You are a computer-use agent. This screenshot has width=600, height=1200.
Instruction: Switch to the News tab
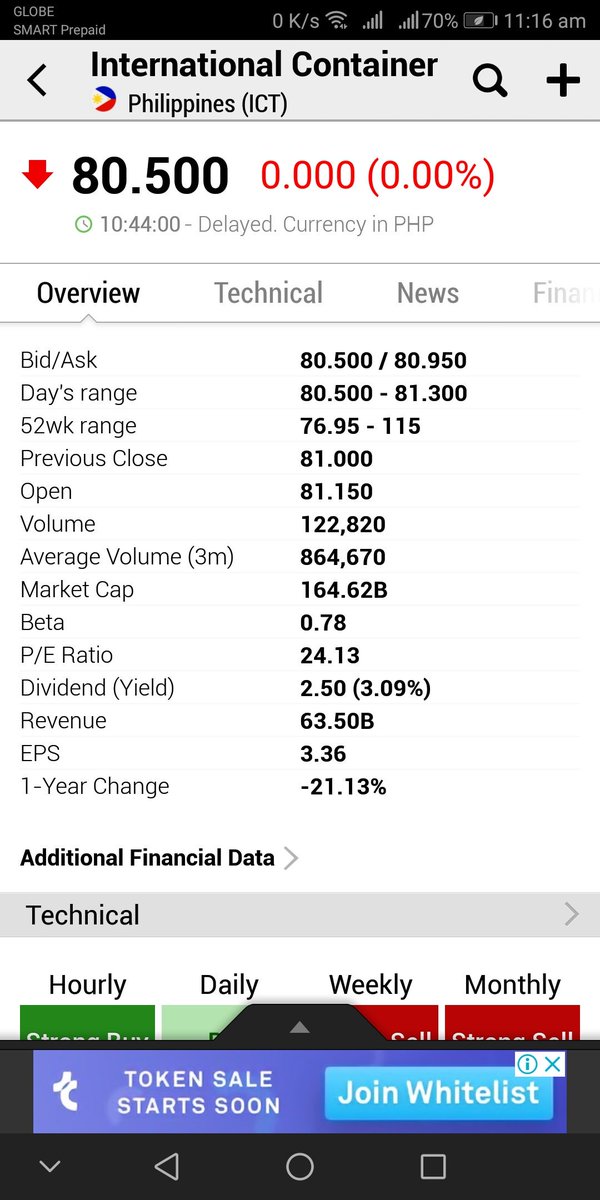pyautogui.click(x=428, y=293)
